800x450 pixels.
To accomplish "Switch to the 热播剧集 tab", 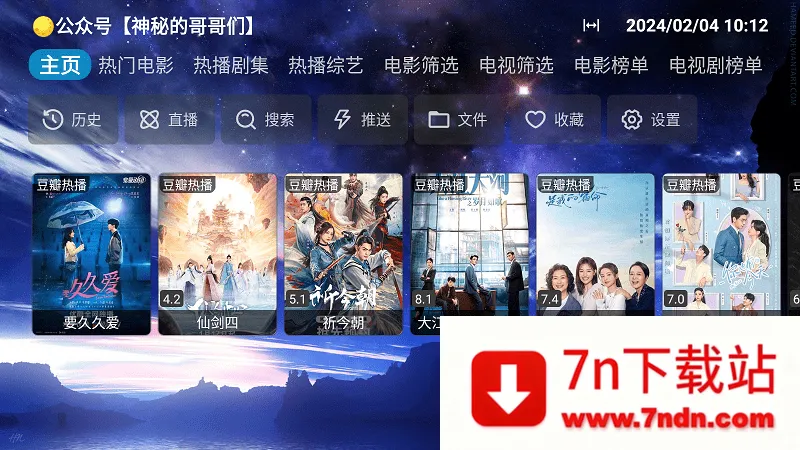I will (x=230, y=66).
